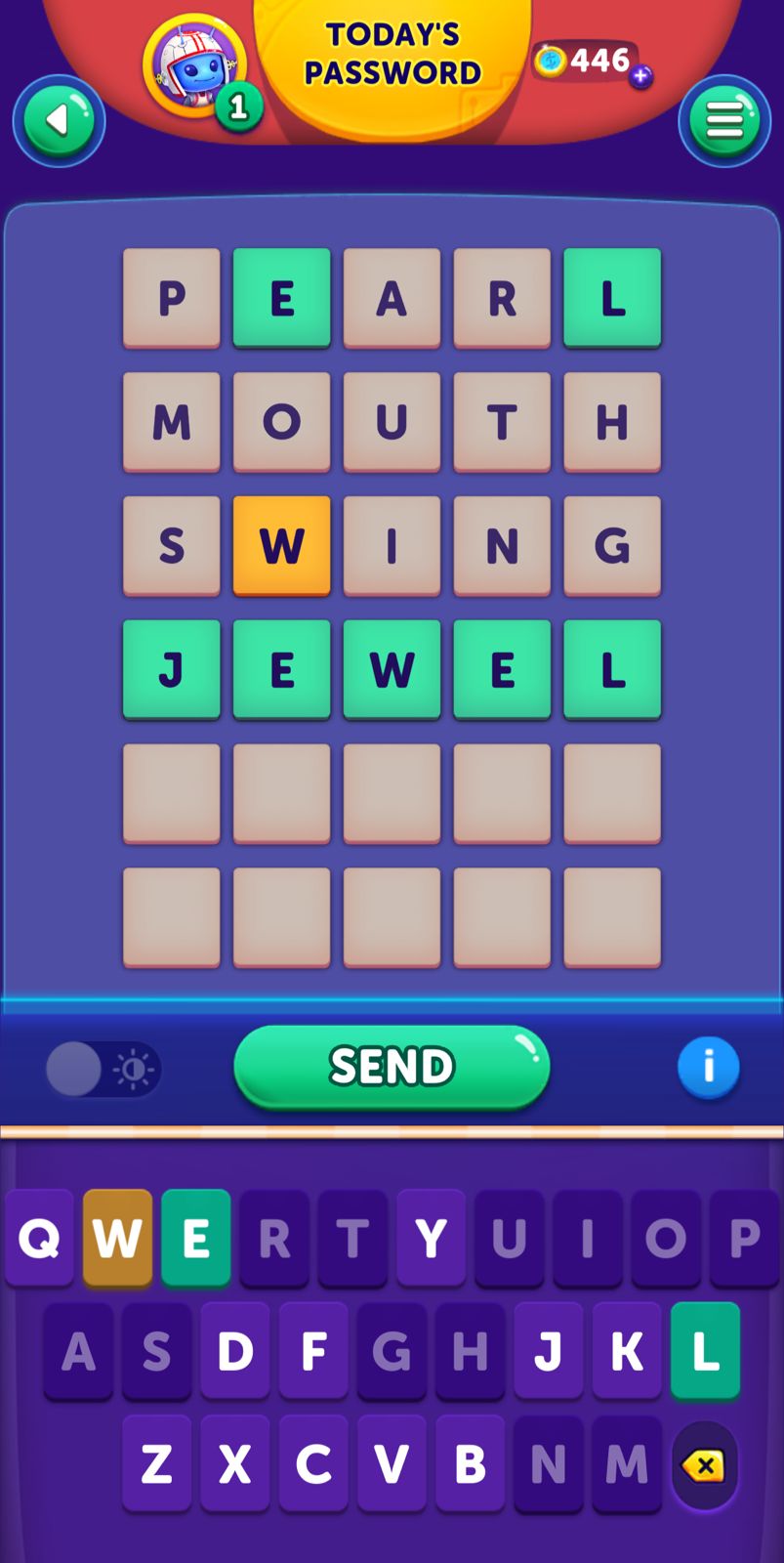Enter the letter F
The height and width of the screenshot is (1563, 784).
313,1351
